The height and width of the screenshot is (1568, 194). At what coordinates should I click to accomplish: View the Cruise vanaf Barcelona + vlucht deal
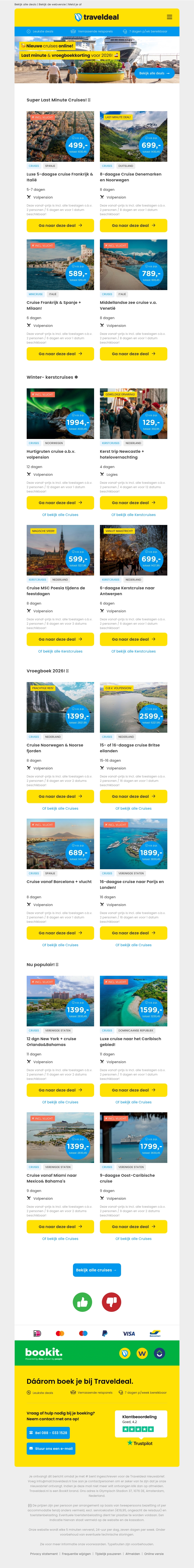[x=60, y=932]
